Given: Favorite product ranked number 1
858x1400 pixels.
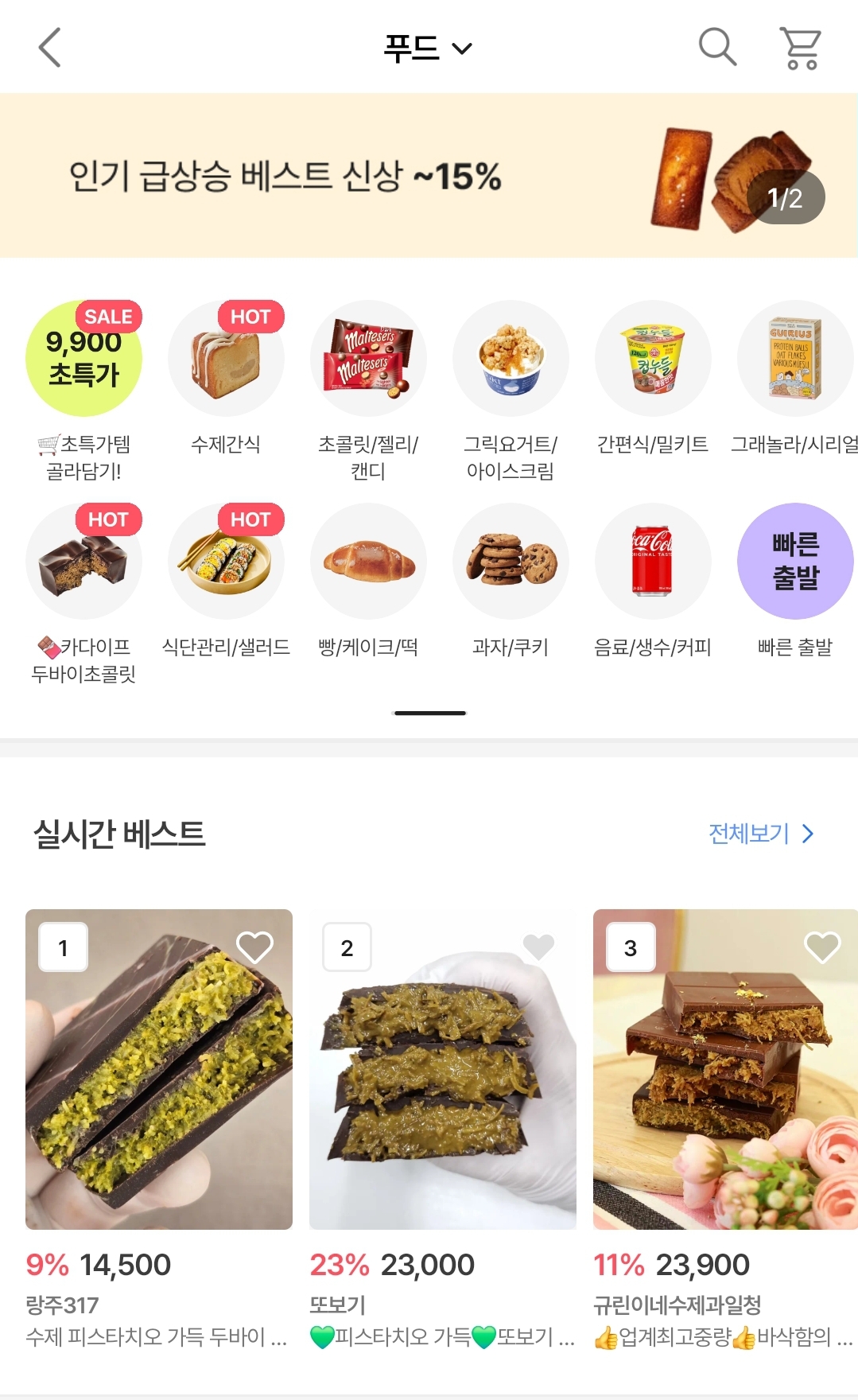Looking at the screenshot, I should 256,947.
